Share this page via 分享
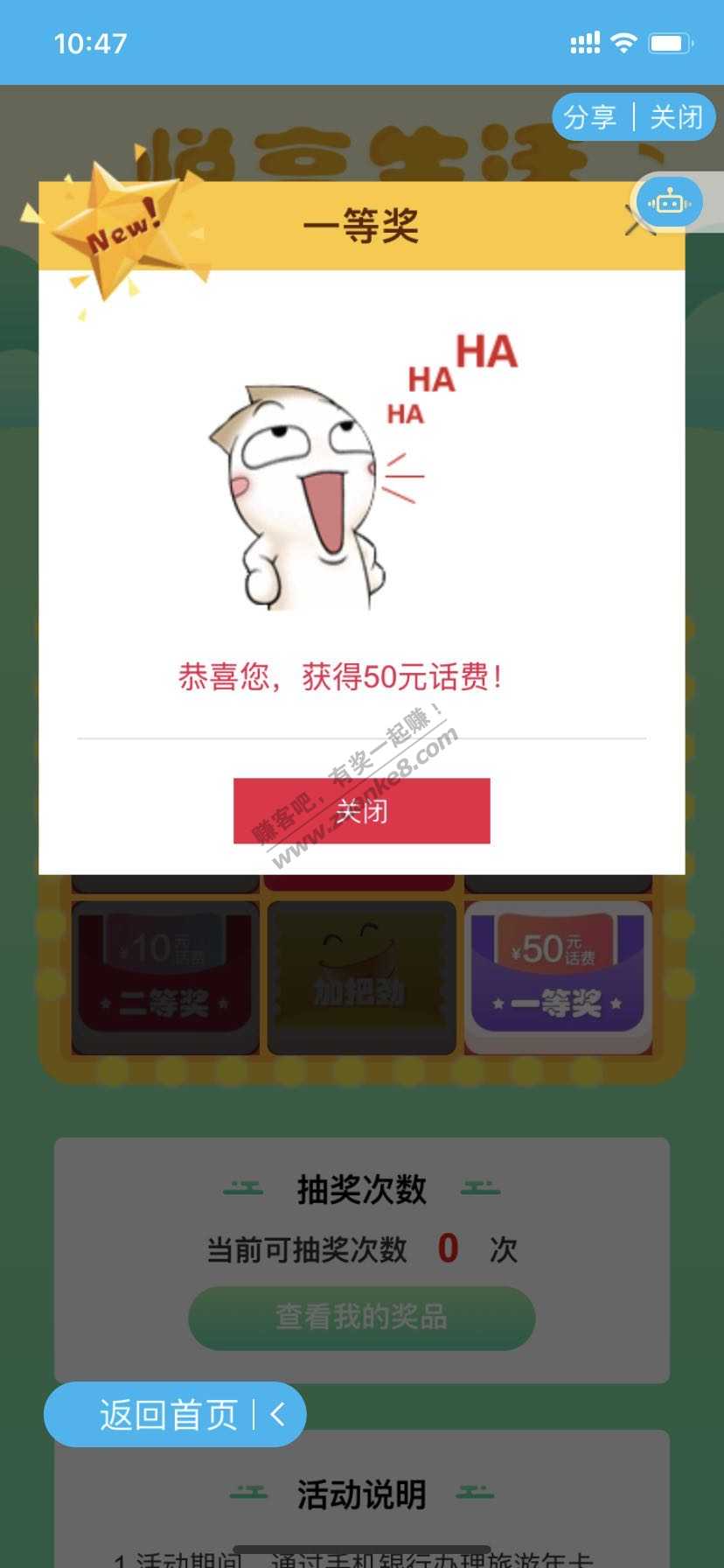This screenshot has width=724, height=1568. click(589, 117)
